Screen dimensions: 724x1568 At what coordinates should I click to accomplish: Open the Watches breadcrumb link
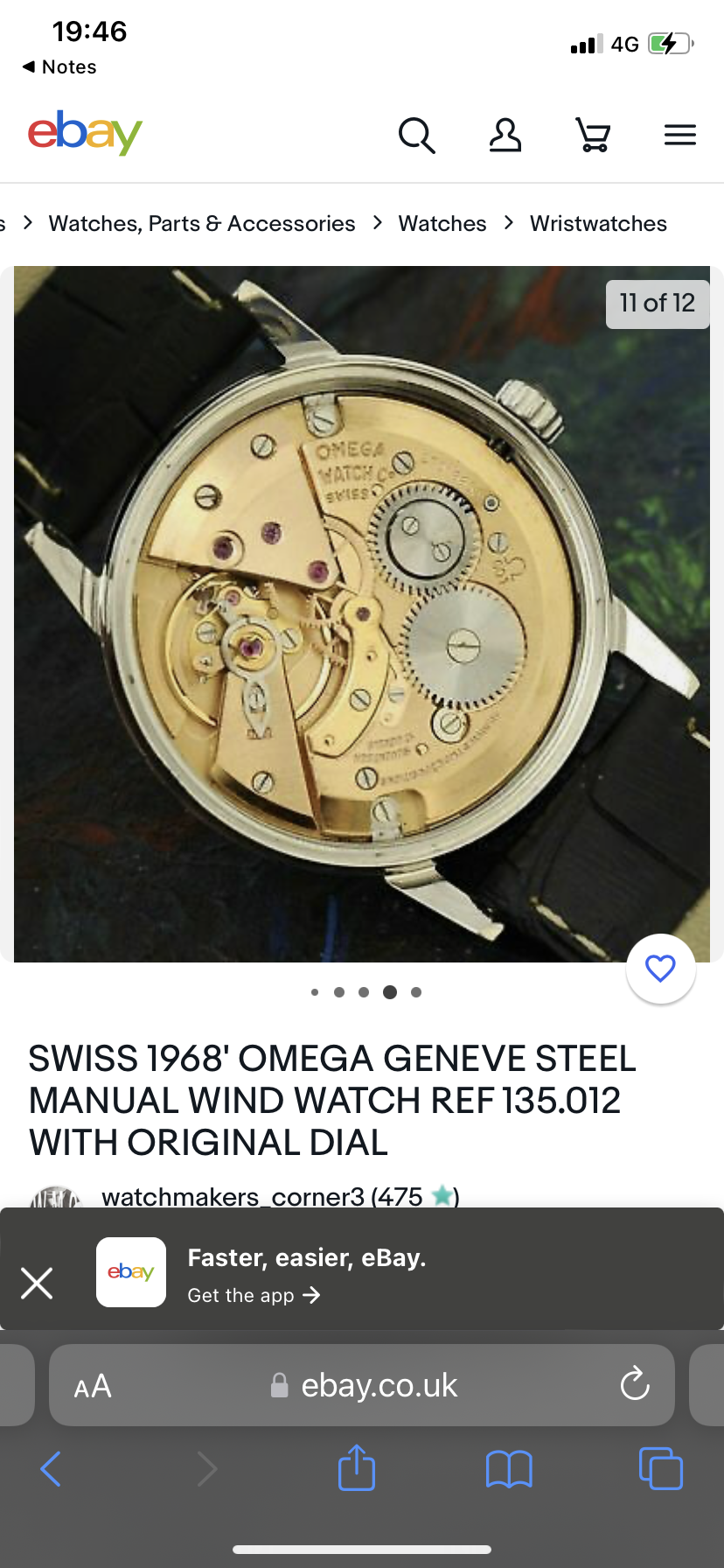click(x=442, y=223)
